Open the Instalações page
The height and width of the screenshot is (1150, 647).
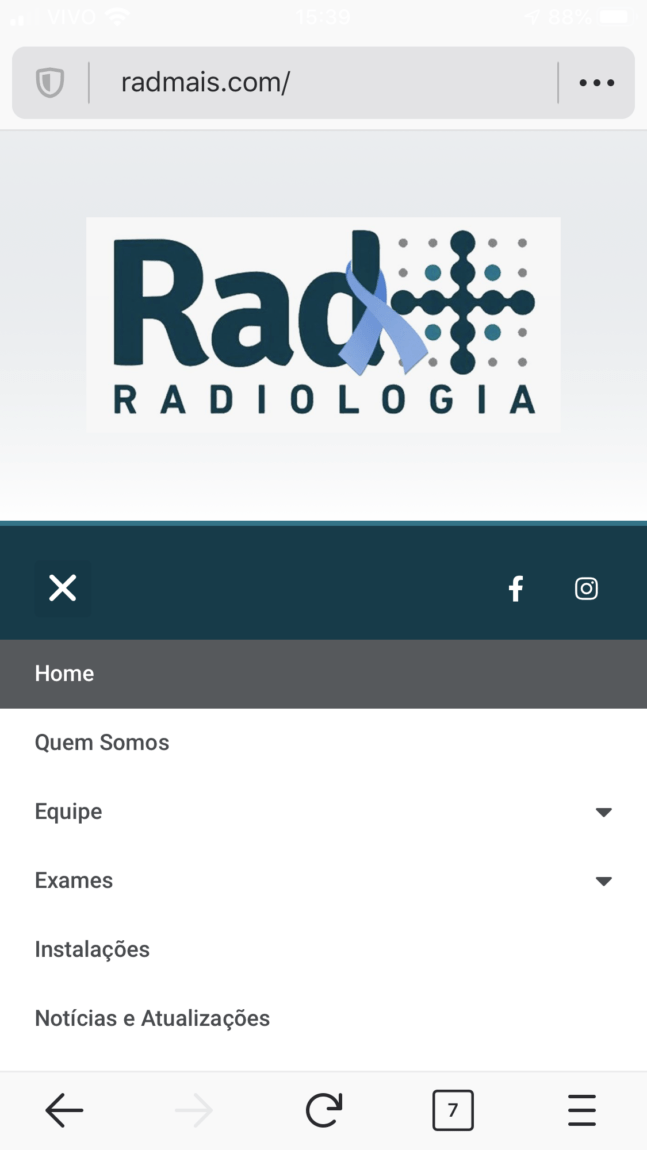(92, 950)
